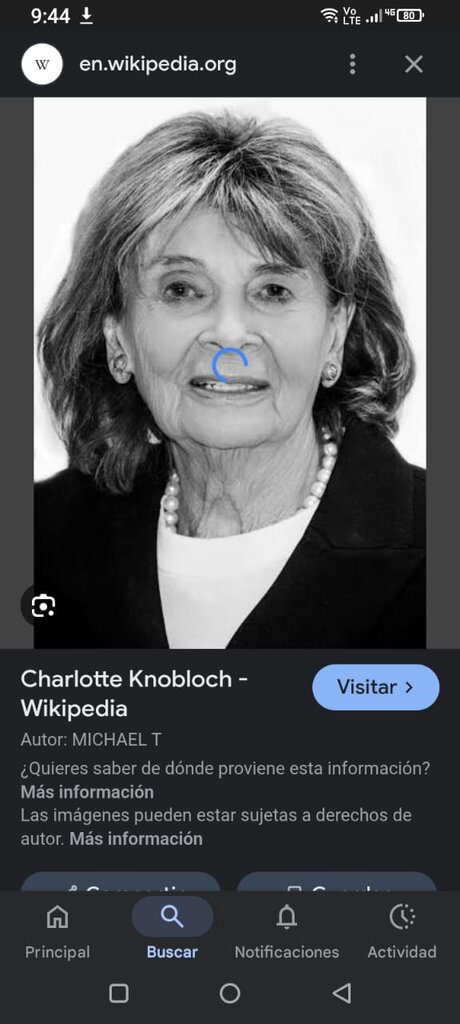Close the image viewer
Screen dimensions: 460x1024
click(x=414, y=64)
